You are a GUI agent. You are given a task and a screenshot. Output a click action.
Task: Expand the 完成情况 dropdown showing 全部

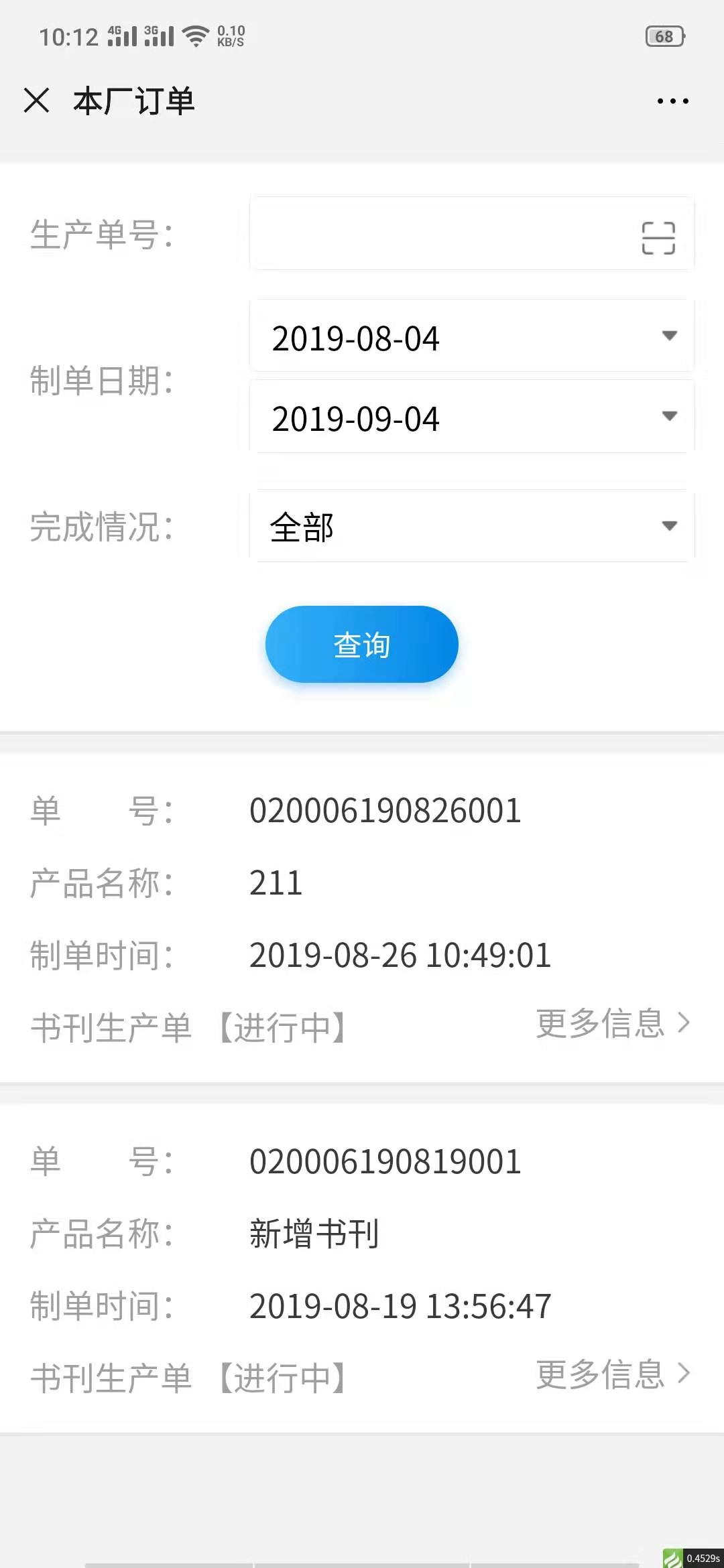[x=472, y=526]
